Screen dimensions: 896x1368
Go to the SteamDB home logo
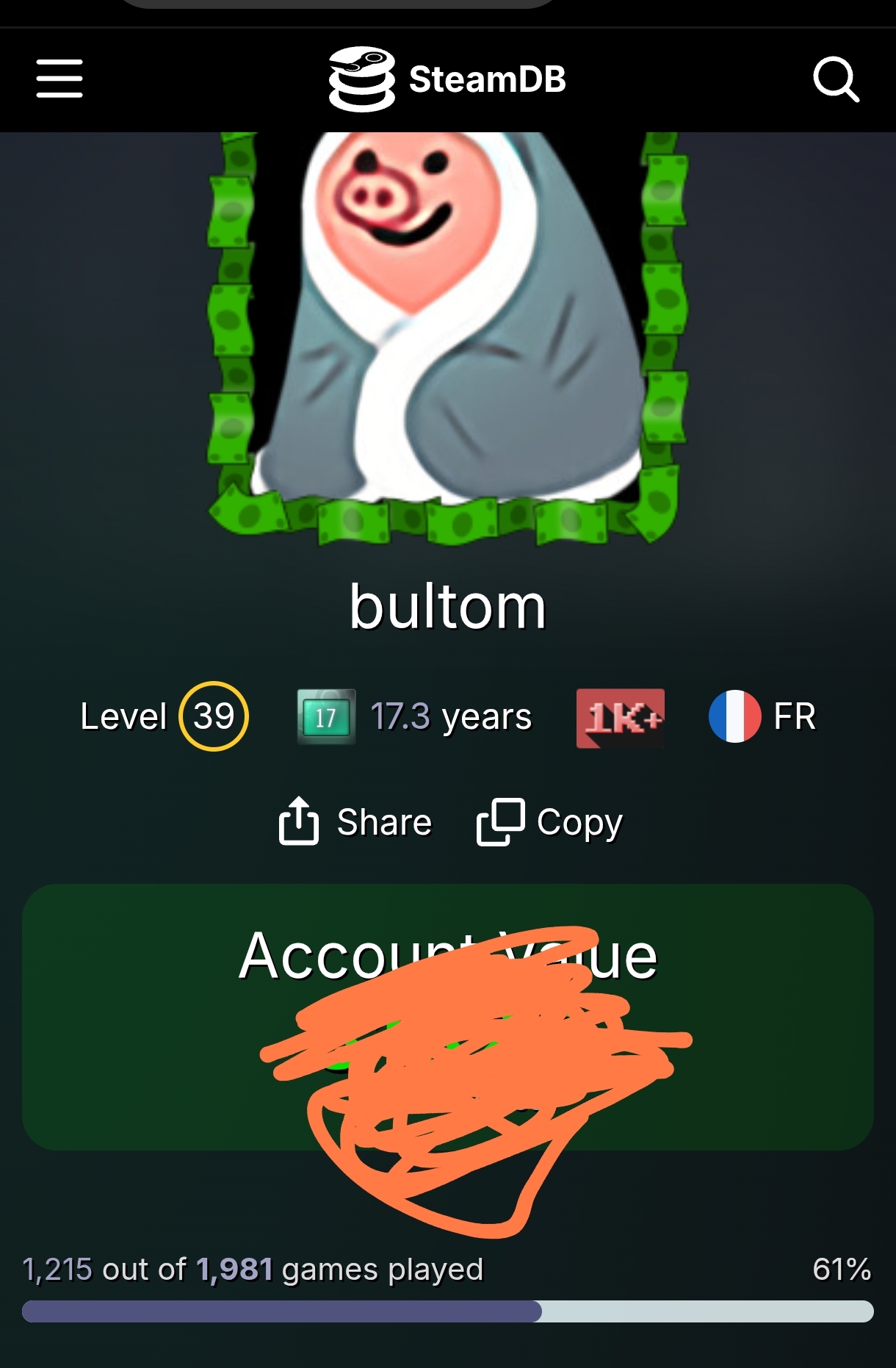point(447,79)
